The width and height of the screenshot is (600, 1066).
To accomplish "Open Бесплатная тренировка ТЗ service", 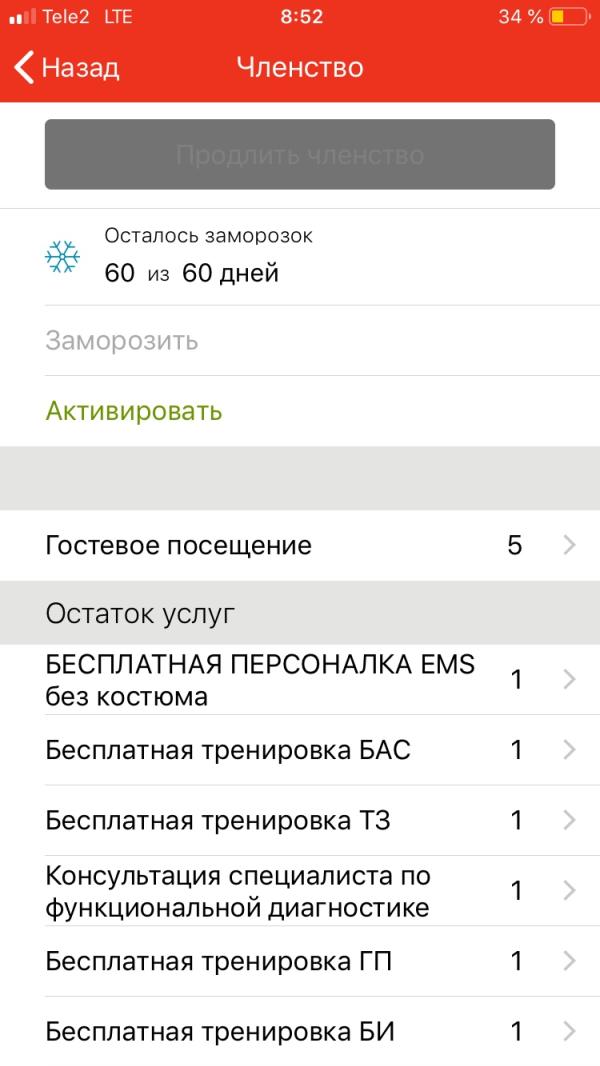I will (300, 820).
